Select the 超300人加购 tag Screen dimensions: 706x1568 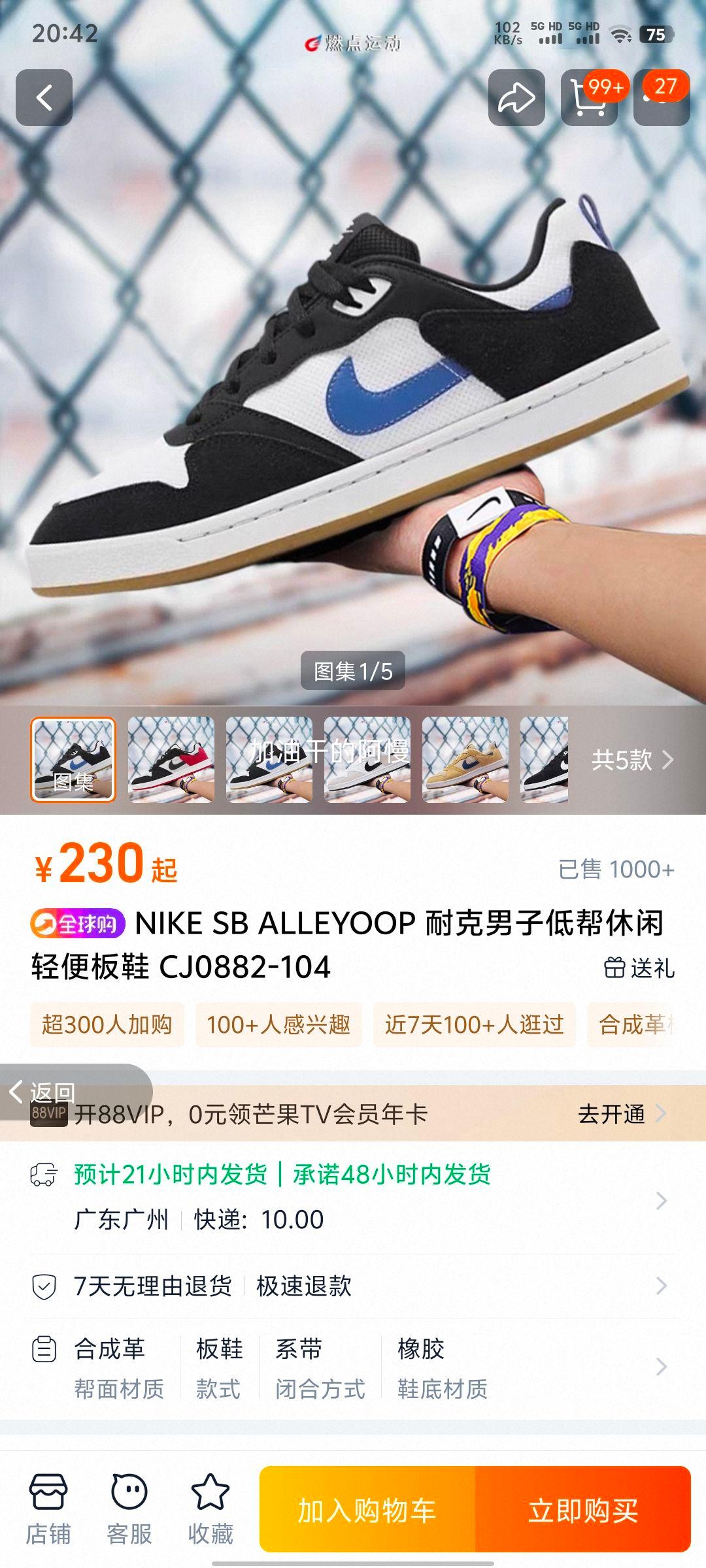point(107,1024)
